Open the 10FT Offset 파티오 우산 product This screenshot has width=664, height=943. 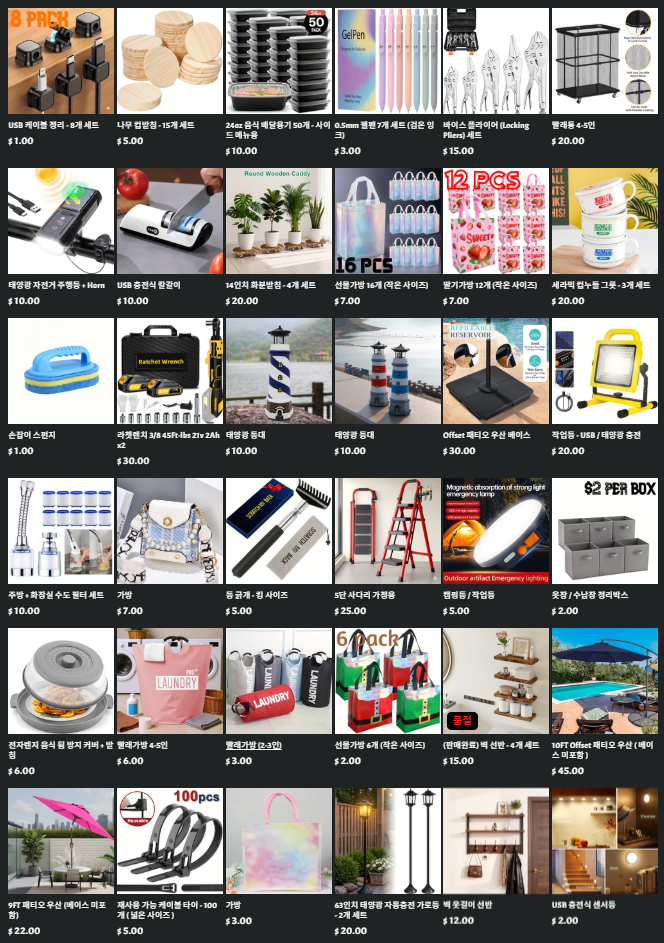tap(604, 680)
